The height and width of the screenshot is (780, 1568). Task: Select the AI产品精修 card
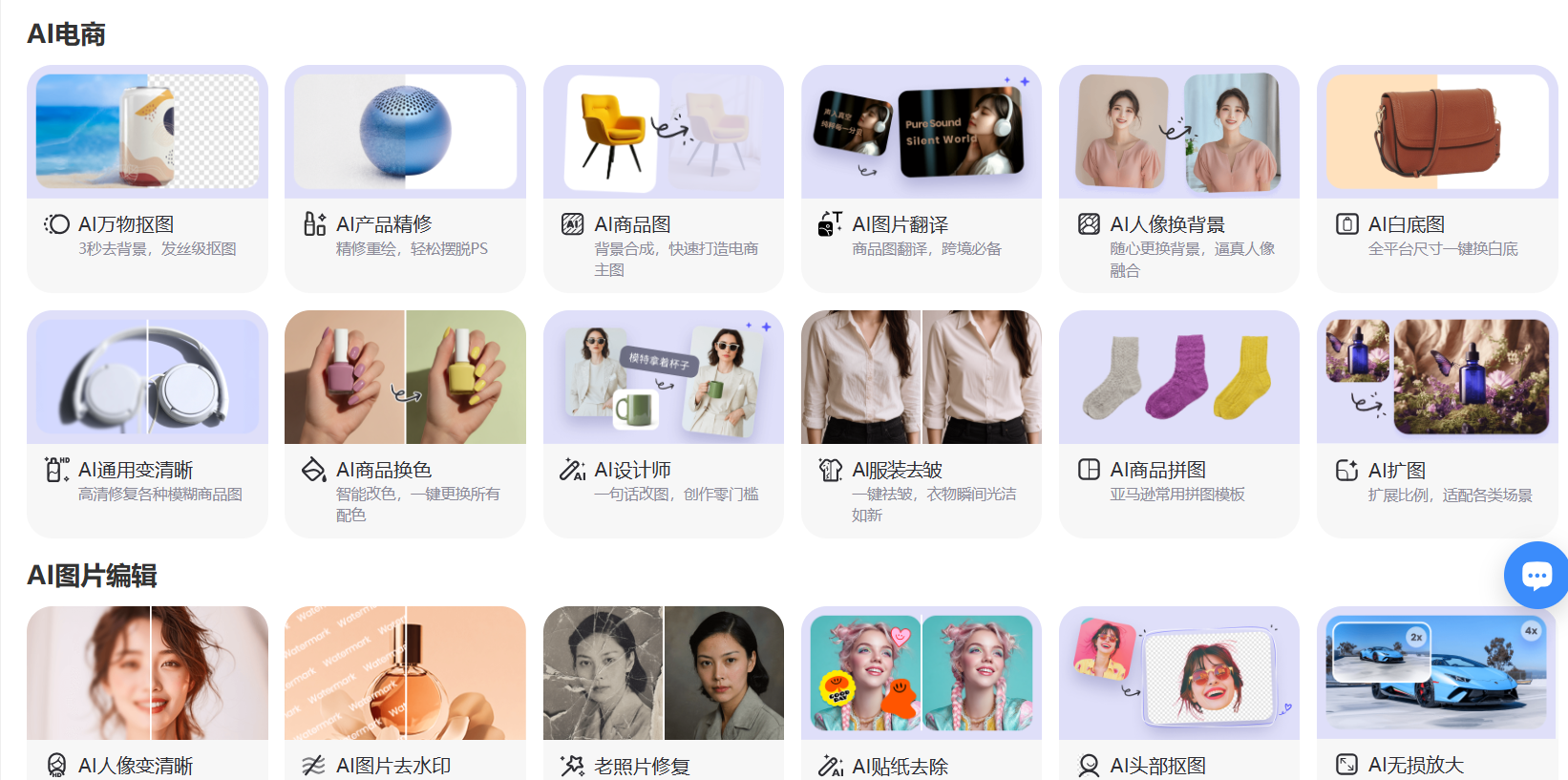(x=405, y=179)
